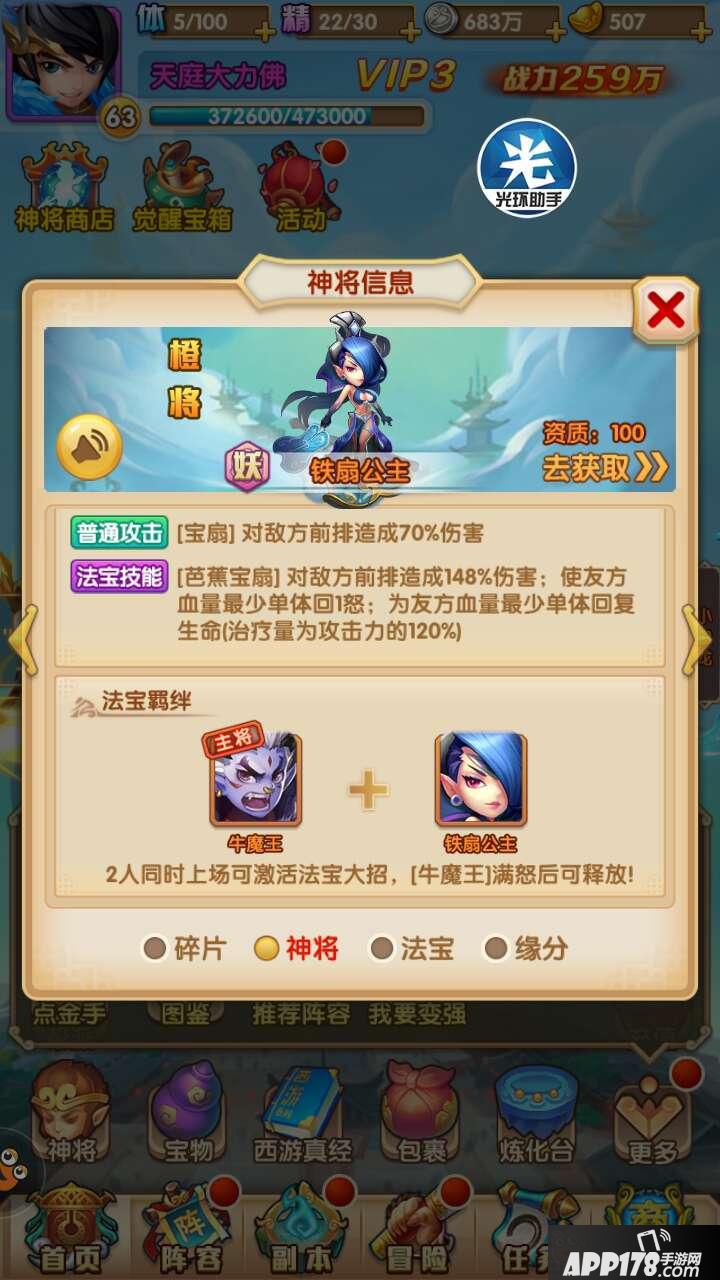This screenshot has height=1280, width=720.
Task: Play the hero voice with the speaker icon
Action: 90,447
